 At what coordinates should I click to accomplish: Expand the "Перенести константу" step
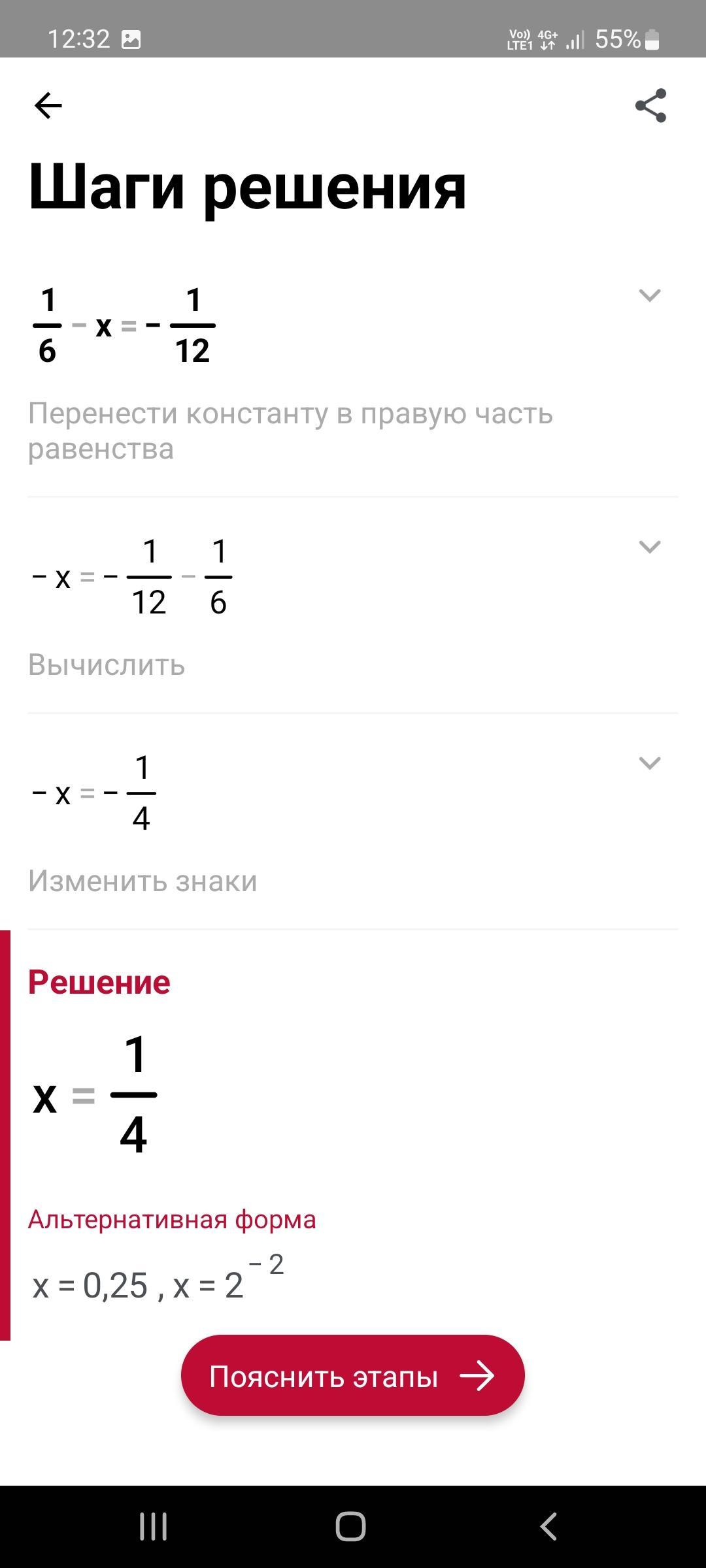pos(649,295)
